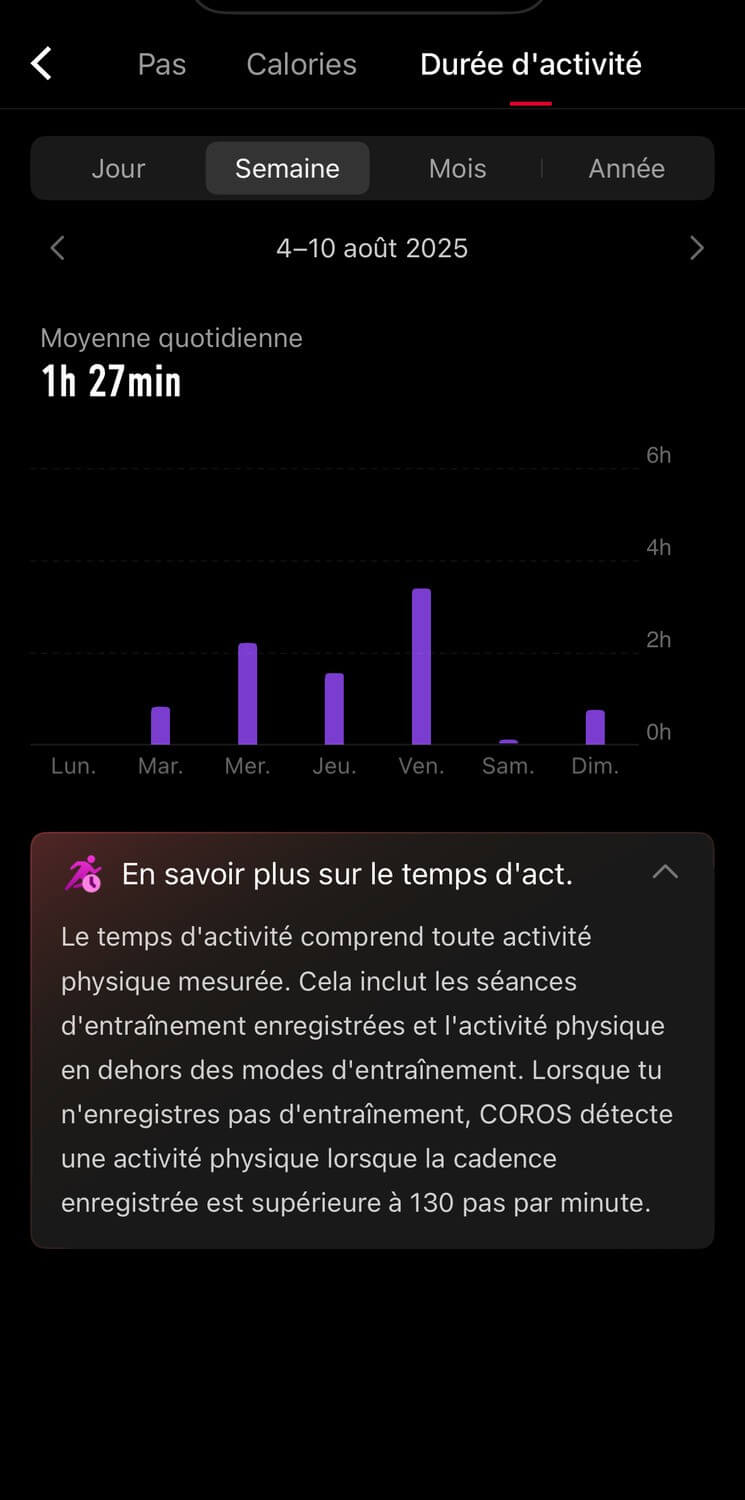Select the Semaine segment
Image resolution: width=745 pixels, height=1500 pixels.
click(x=287, y=168)
